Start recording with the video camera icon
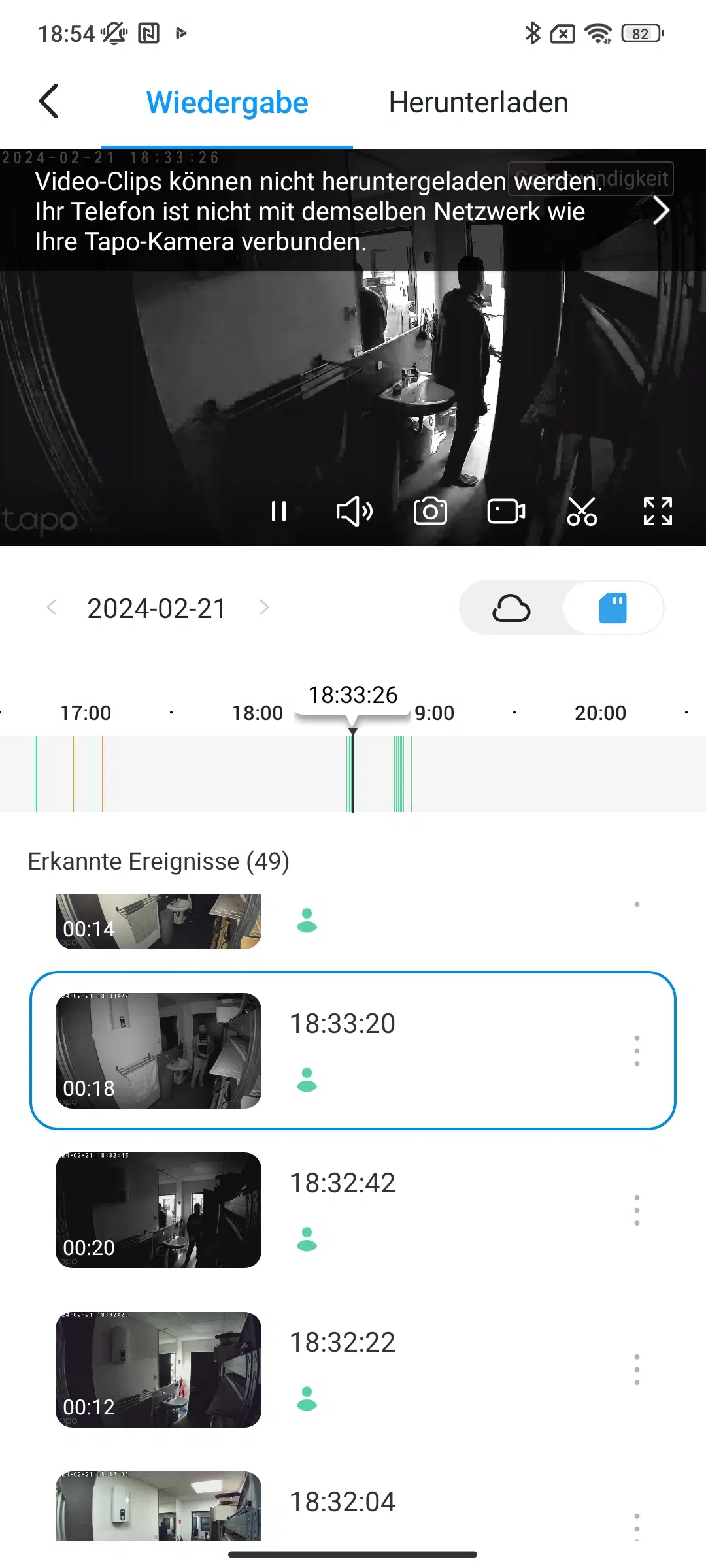 [506, 511]
